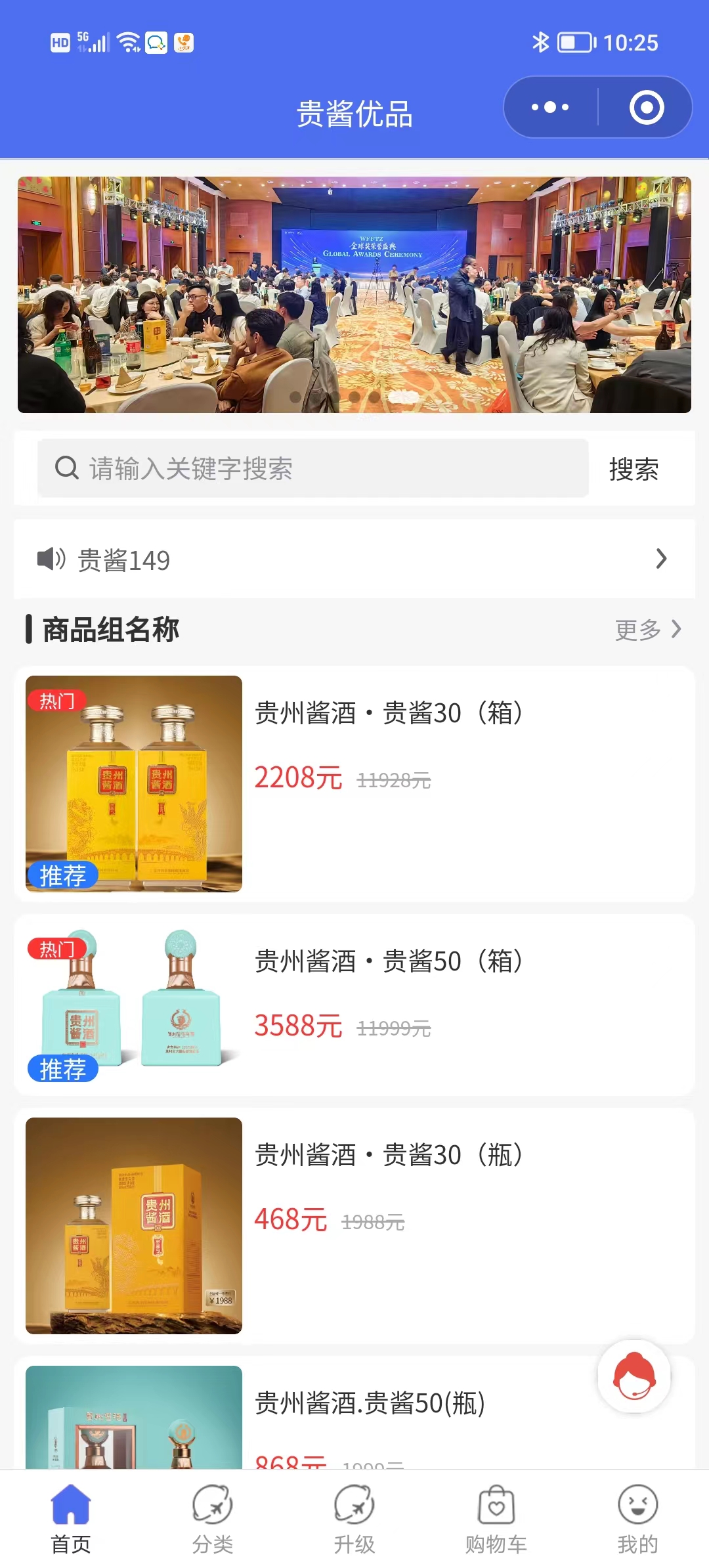
Task: Tap the 搜索 button
Action: pyautogui.click(x=634, y=469)
